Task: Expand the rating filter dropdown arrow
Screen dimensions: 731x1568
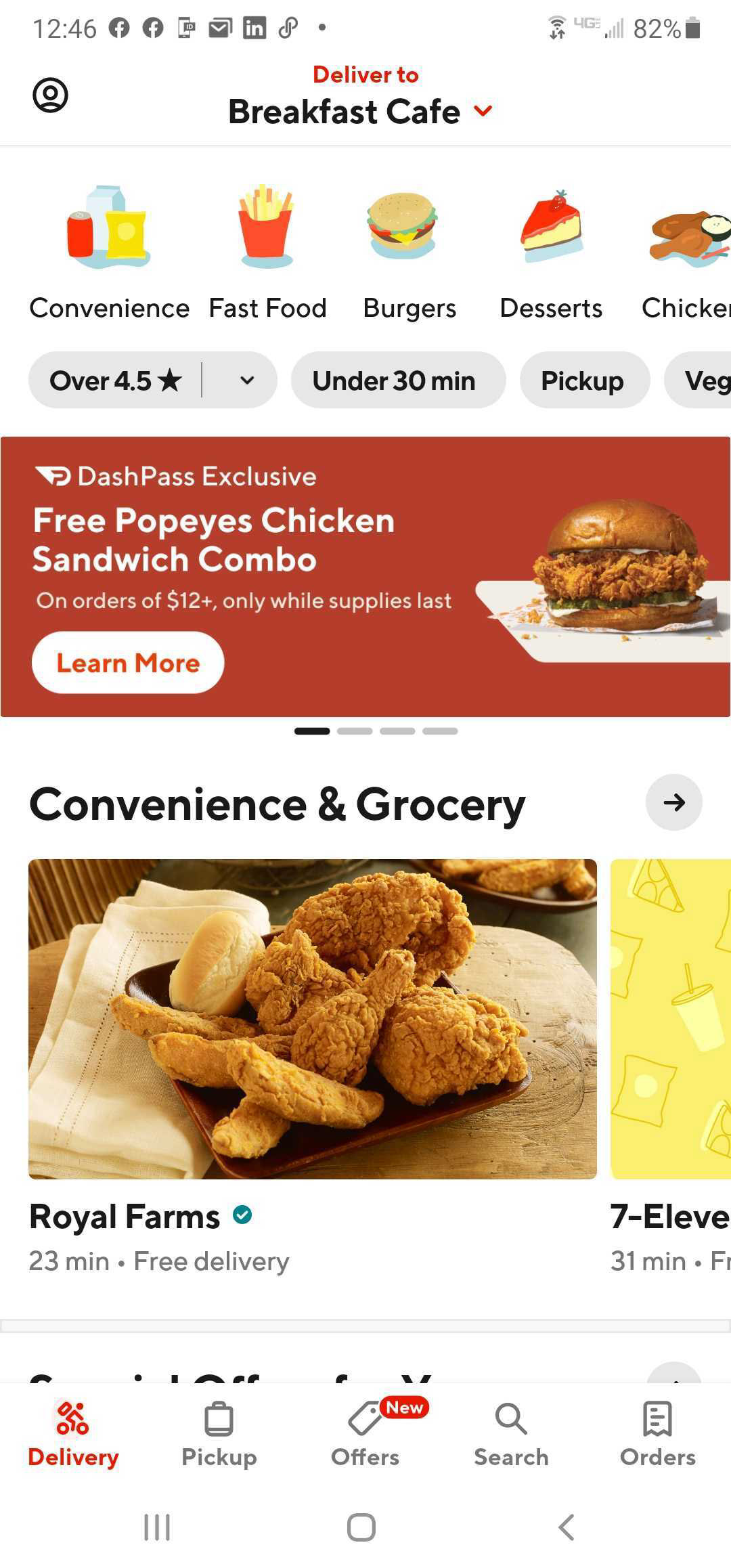Action: click(247, 380)
